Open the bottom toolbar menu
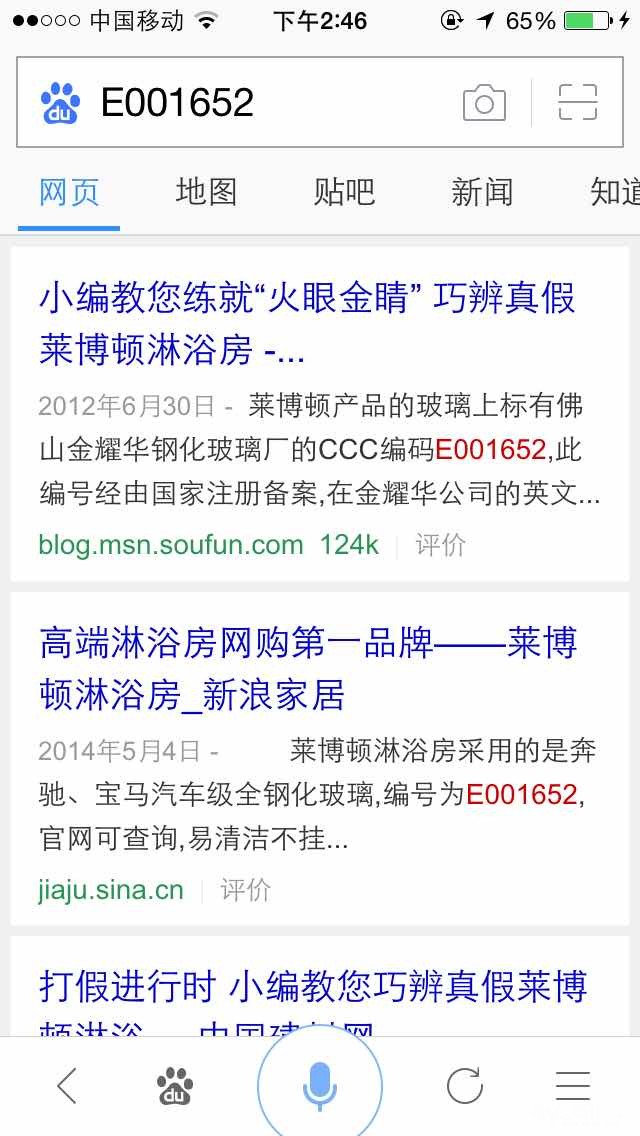Screen dimensions: 640x1136 (573, 1085)
